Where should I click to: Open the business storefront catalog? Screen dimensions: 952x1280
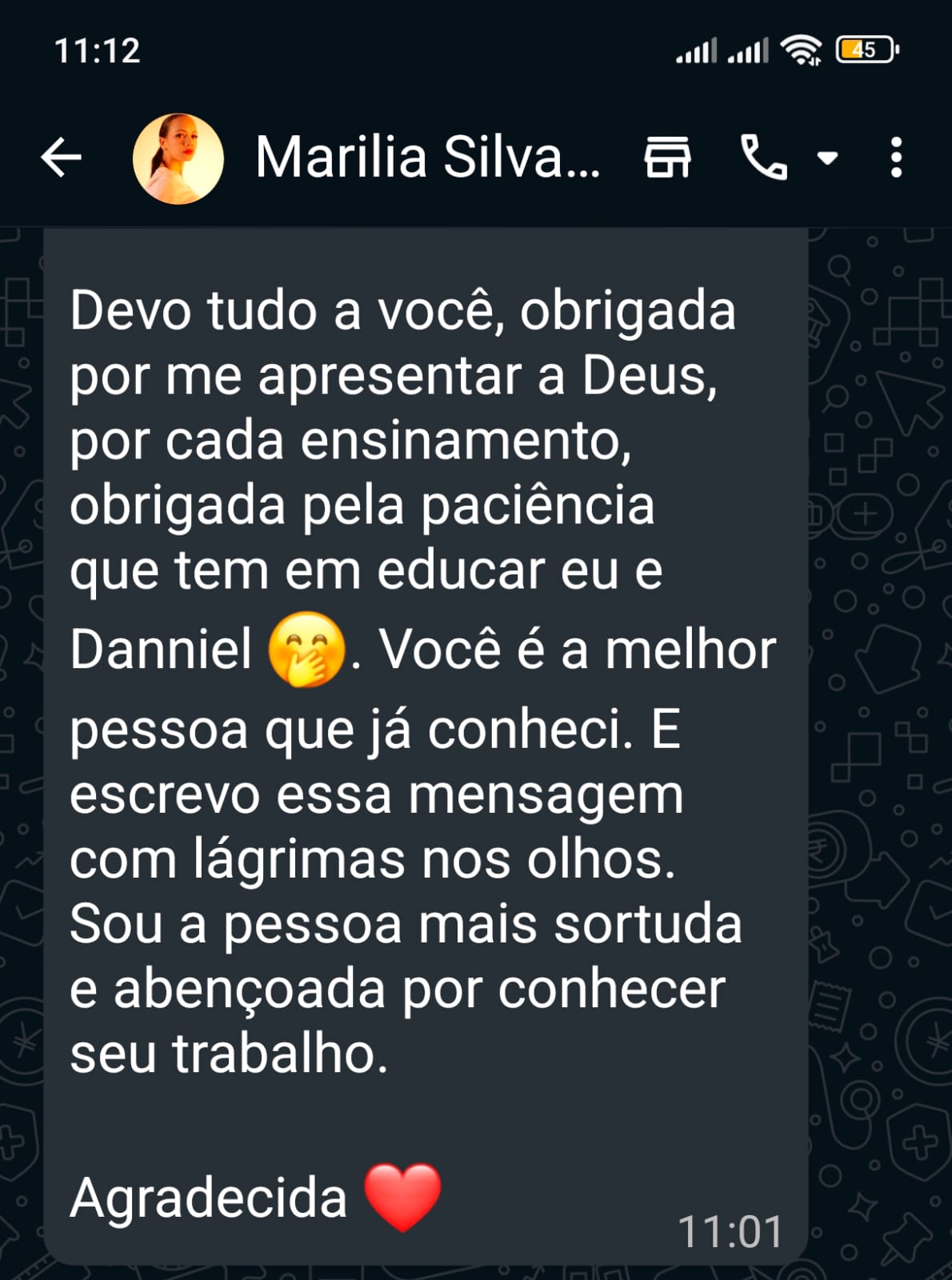point(667,157)
